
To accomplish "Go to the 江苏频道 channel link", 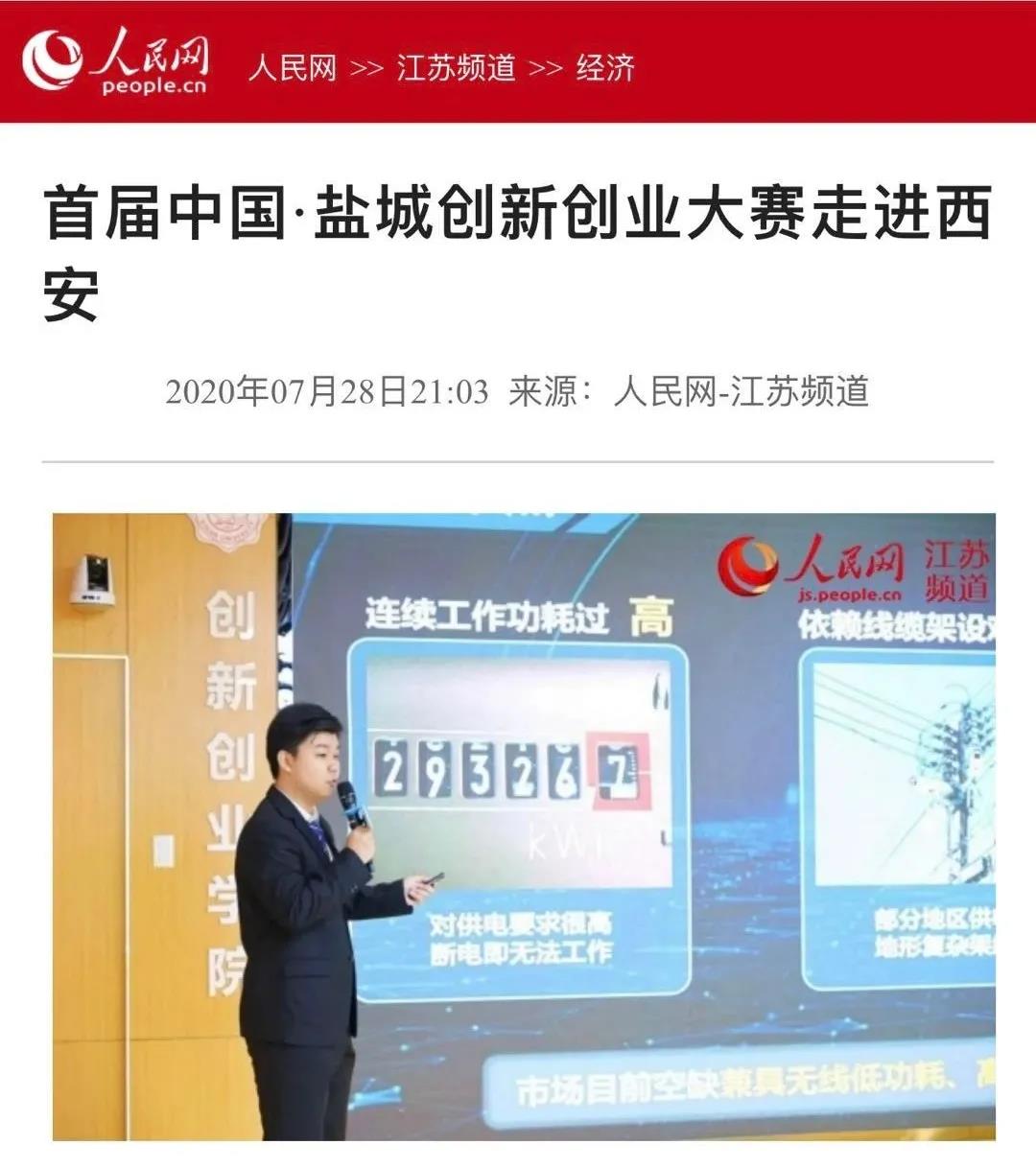I will point(456,67).
